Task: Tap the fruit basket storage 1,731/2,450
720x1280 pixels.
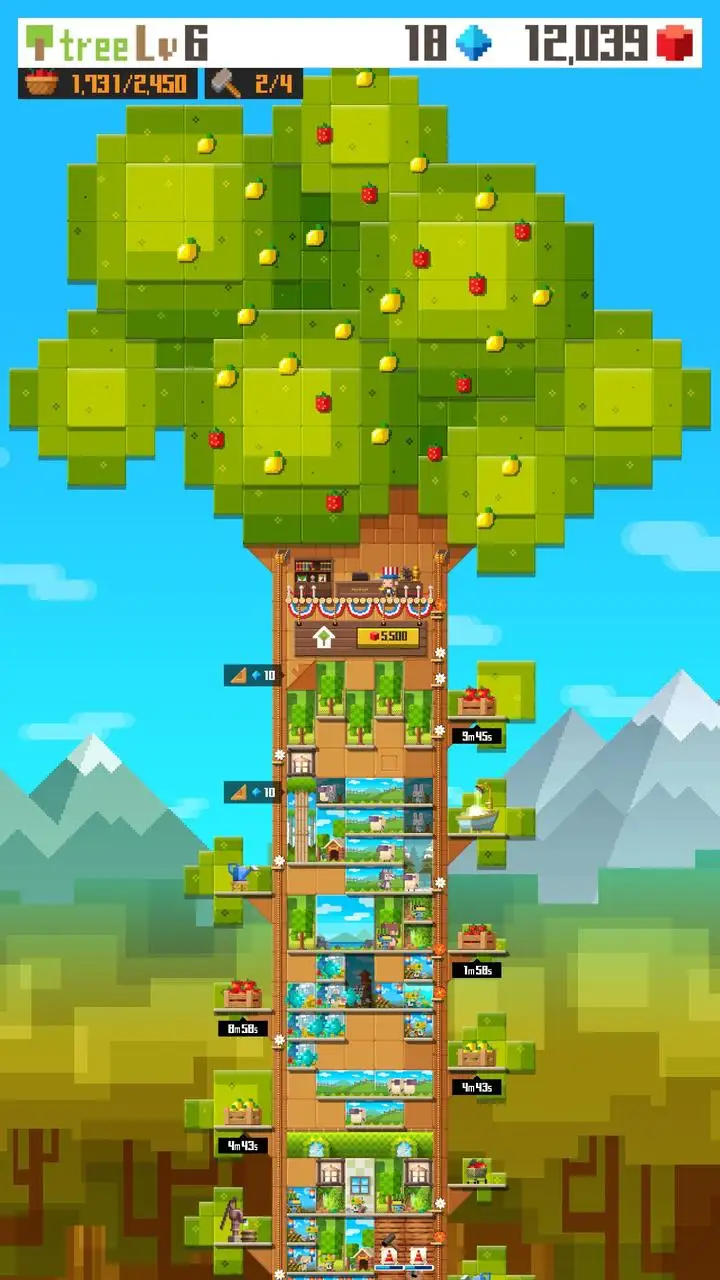Action: (107, 84)
